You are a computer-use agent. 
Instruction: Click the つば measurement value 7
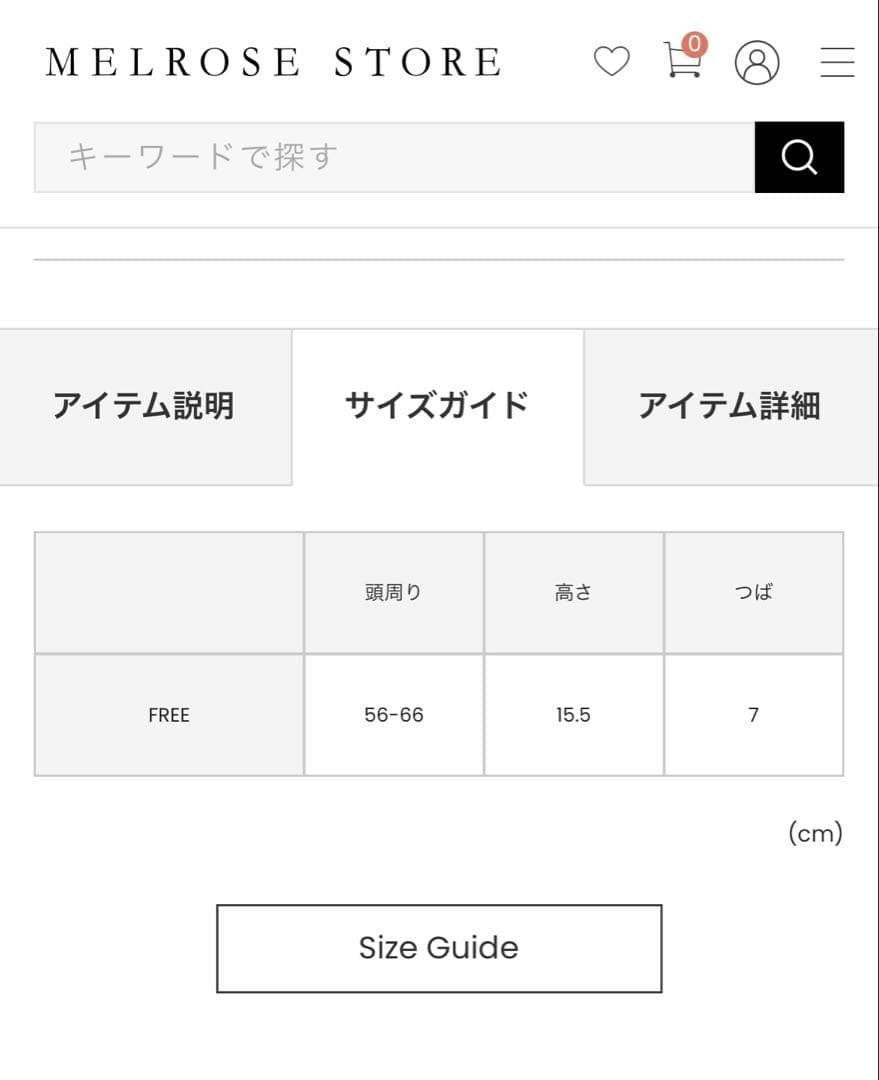(x=755, y=714)
